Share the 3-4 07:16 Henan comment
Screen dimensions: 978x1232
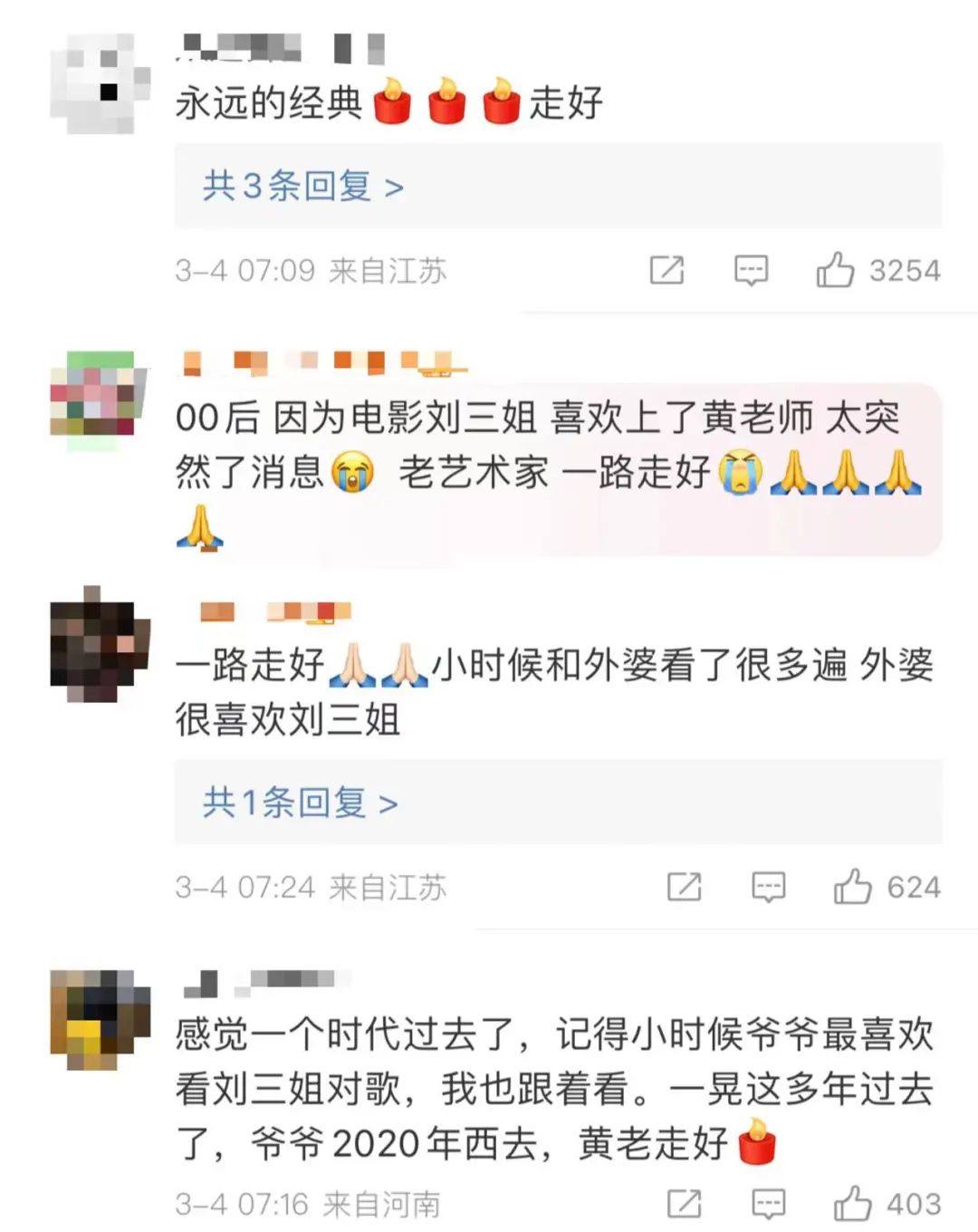point(684,1204)
